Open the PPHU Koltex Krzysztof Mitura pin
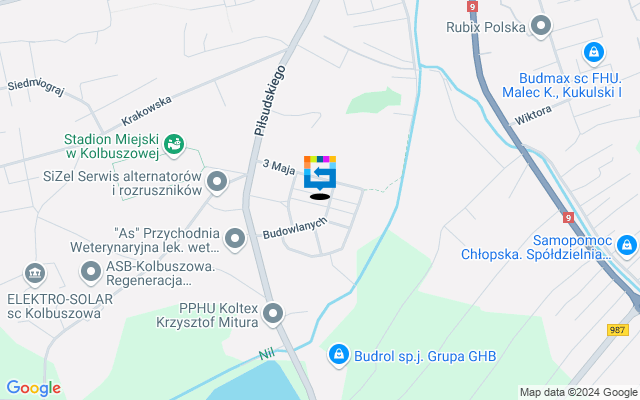This screenshot has width=640, height=400. 275,314
